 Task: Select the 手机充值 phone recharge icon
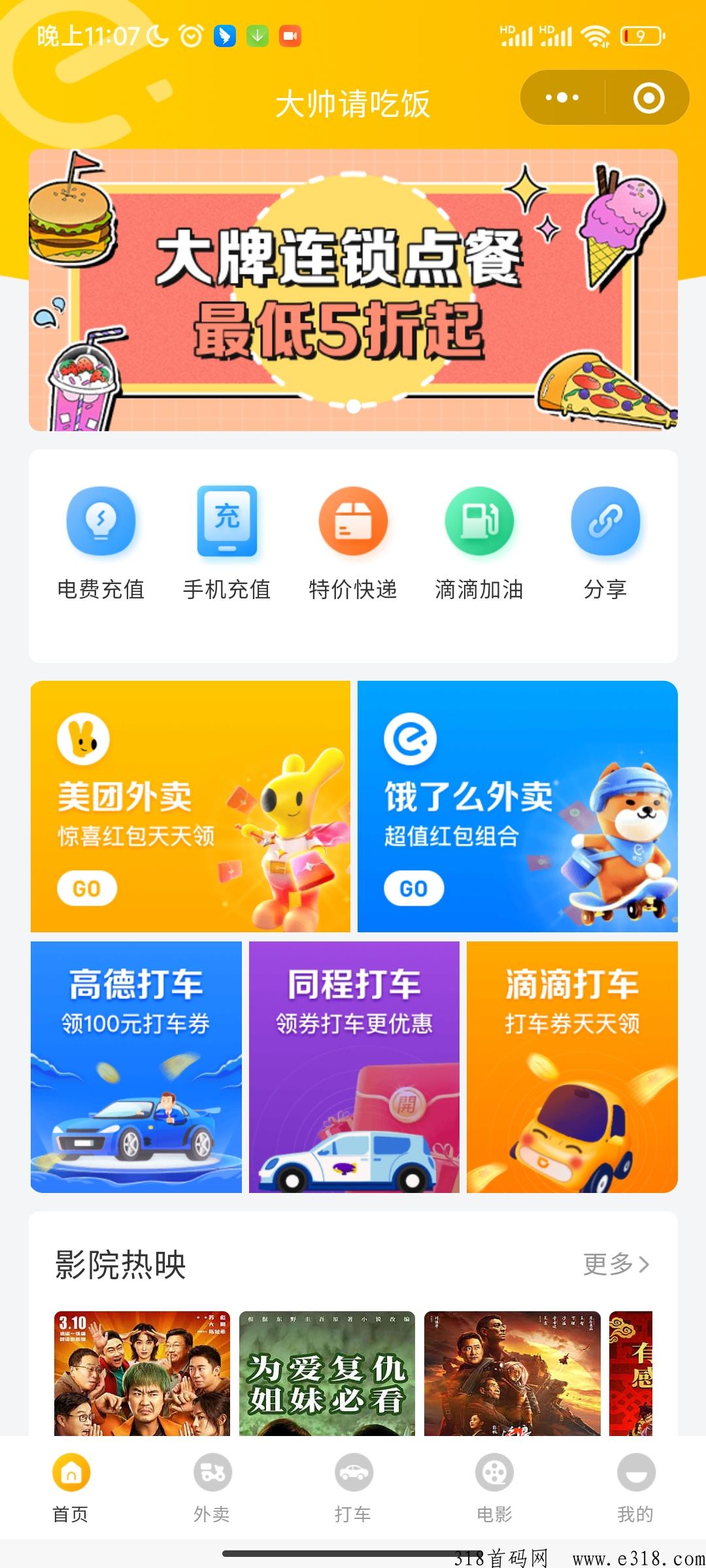point(227,521)
